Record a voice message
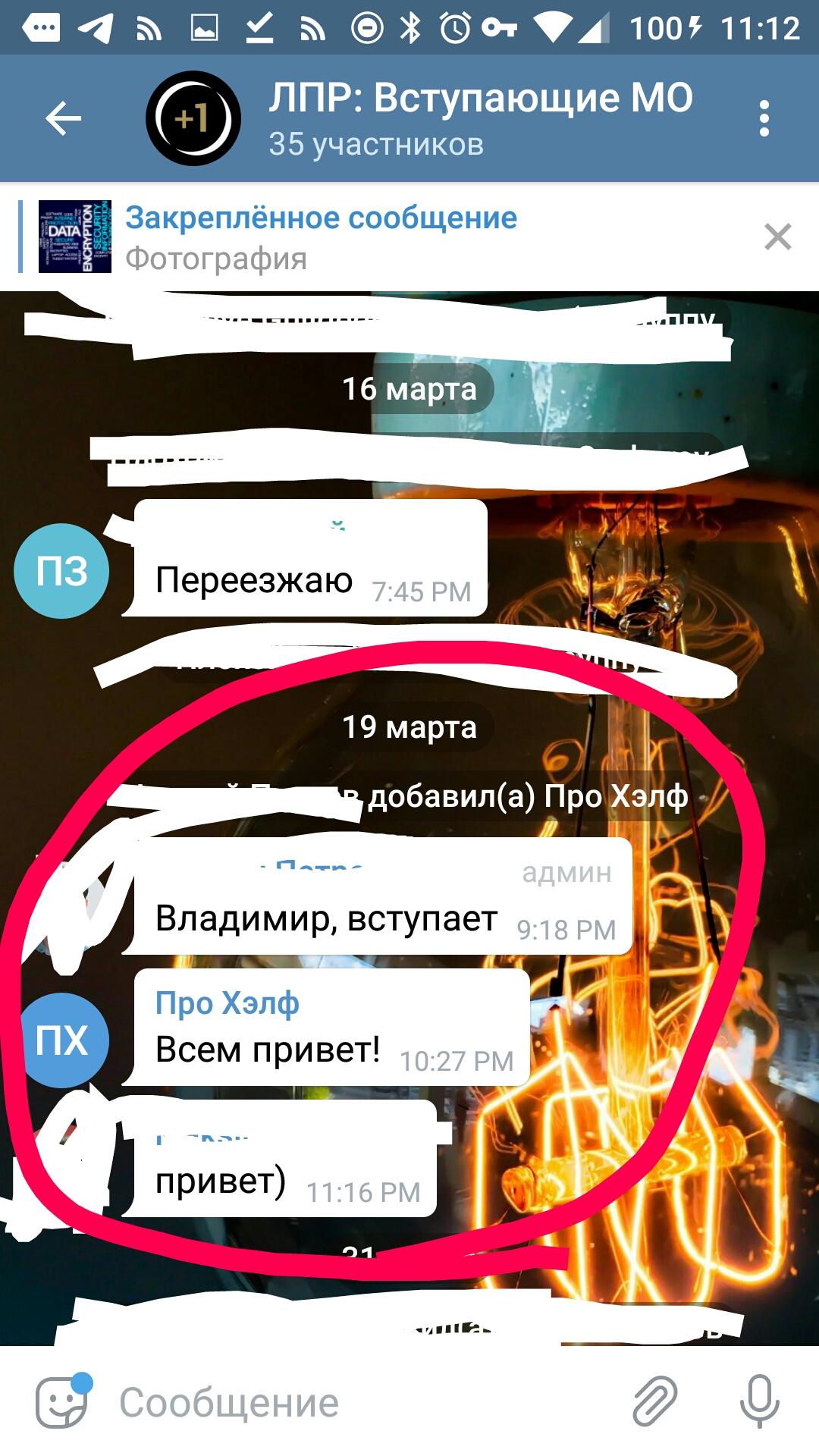This screenshot has height=1456, width=819. pos(759,1401)
